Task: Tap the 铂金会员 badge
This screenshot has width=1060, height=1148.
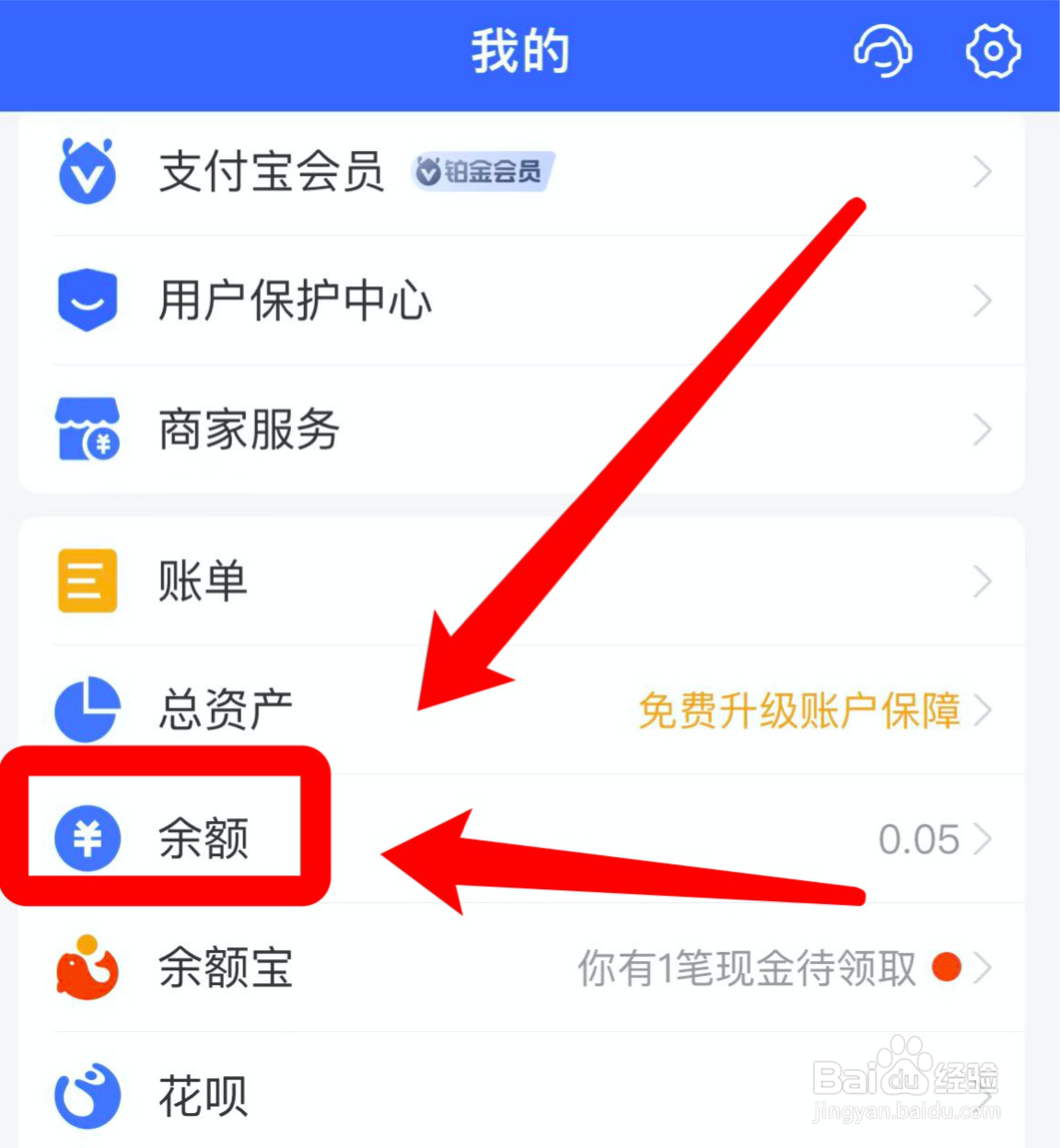Action: (483, 173)
